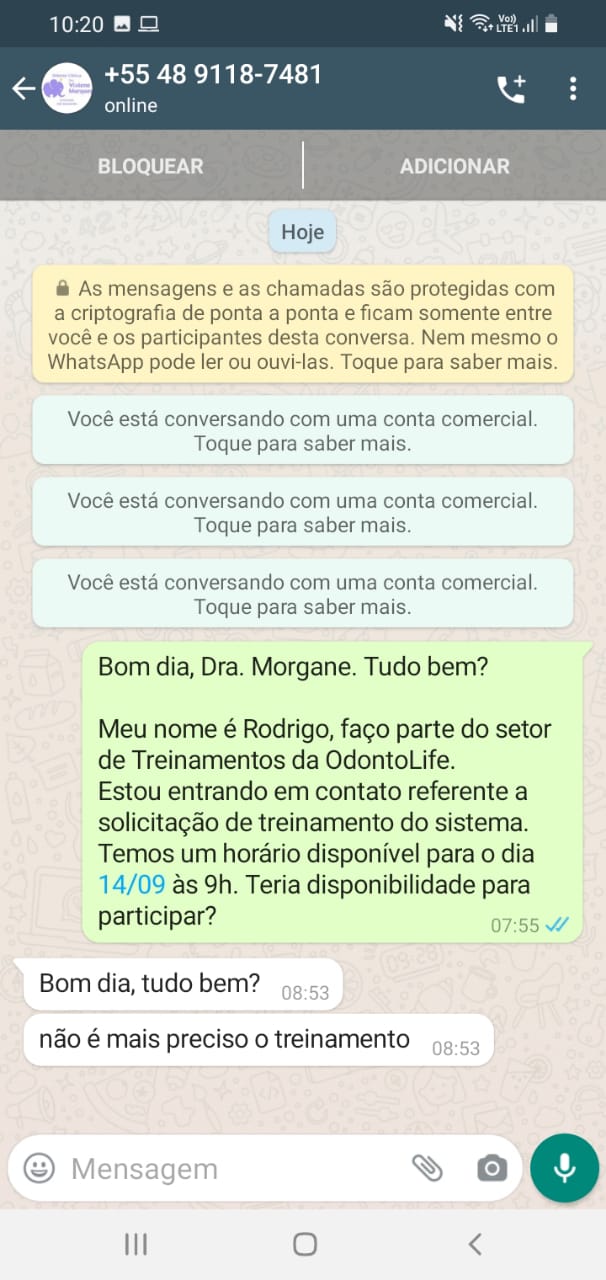Attach a file with the paperclip

coord(427,1168)
